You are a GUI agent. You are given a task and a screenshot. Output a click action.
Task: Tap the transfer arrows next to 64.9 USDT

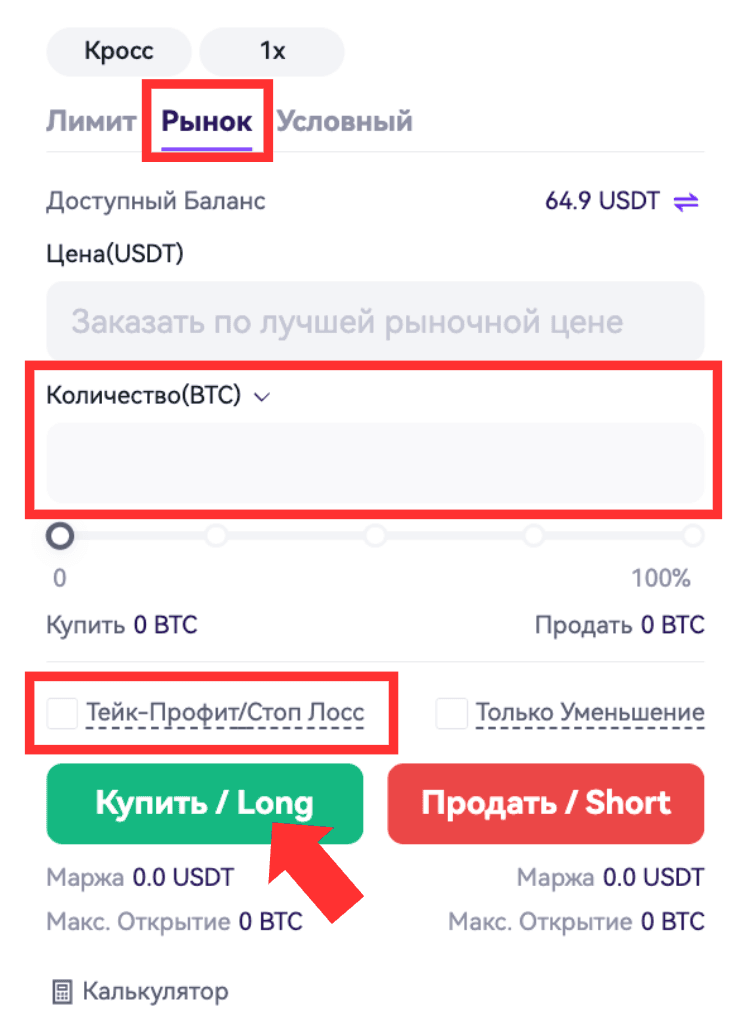coord(686,202)
